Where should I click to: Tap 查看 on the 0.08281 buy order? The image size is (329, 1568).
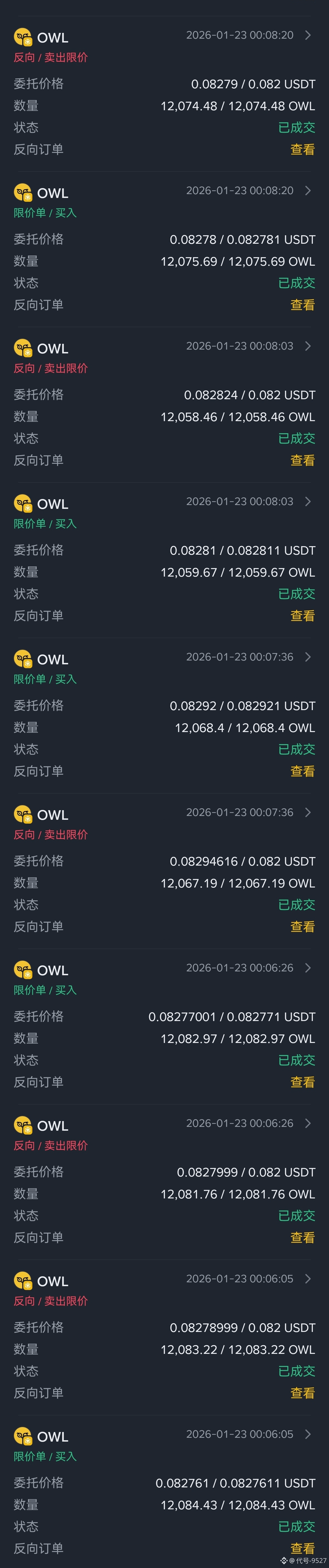pos(302,616)
